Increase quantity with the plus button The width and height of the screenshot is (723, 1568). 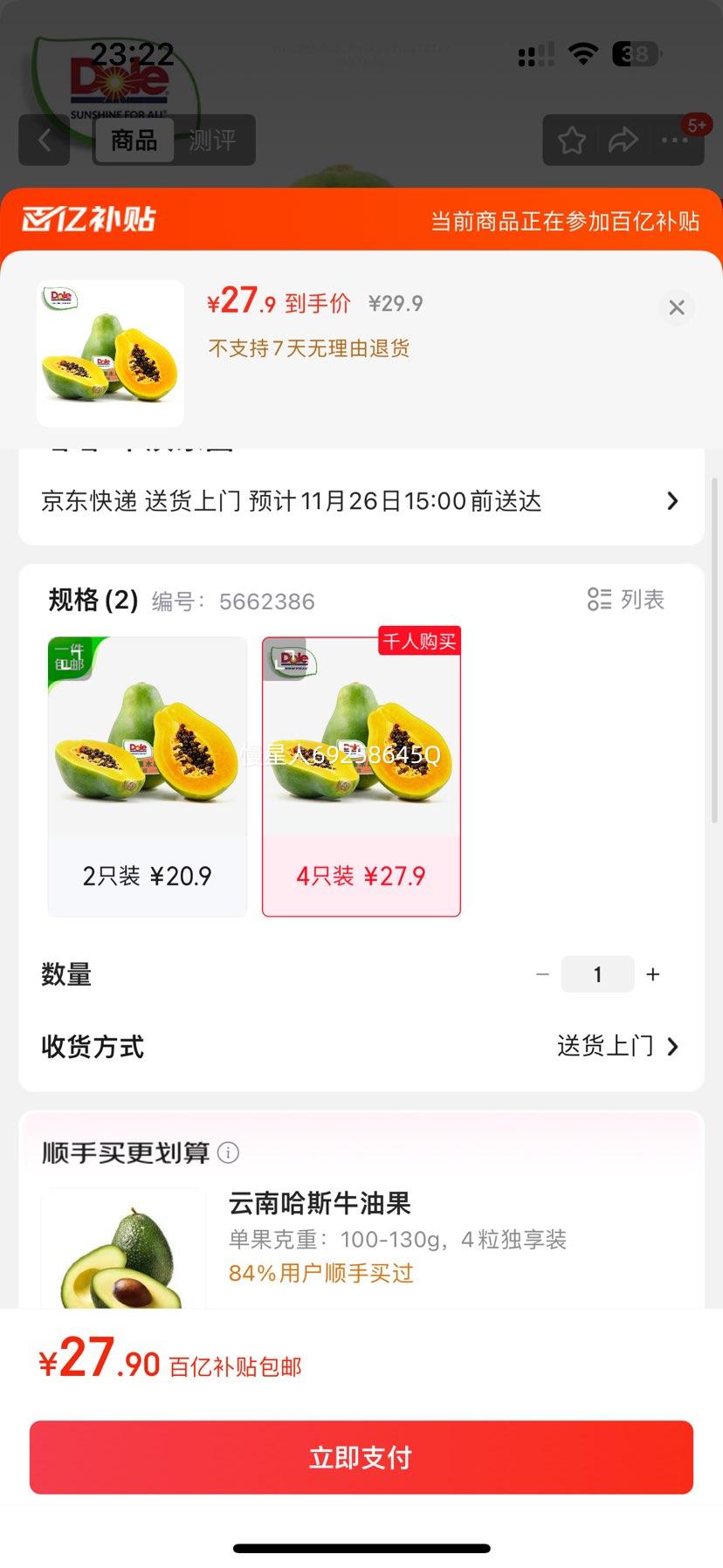click(x=652, y=974)
